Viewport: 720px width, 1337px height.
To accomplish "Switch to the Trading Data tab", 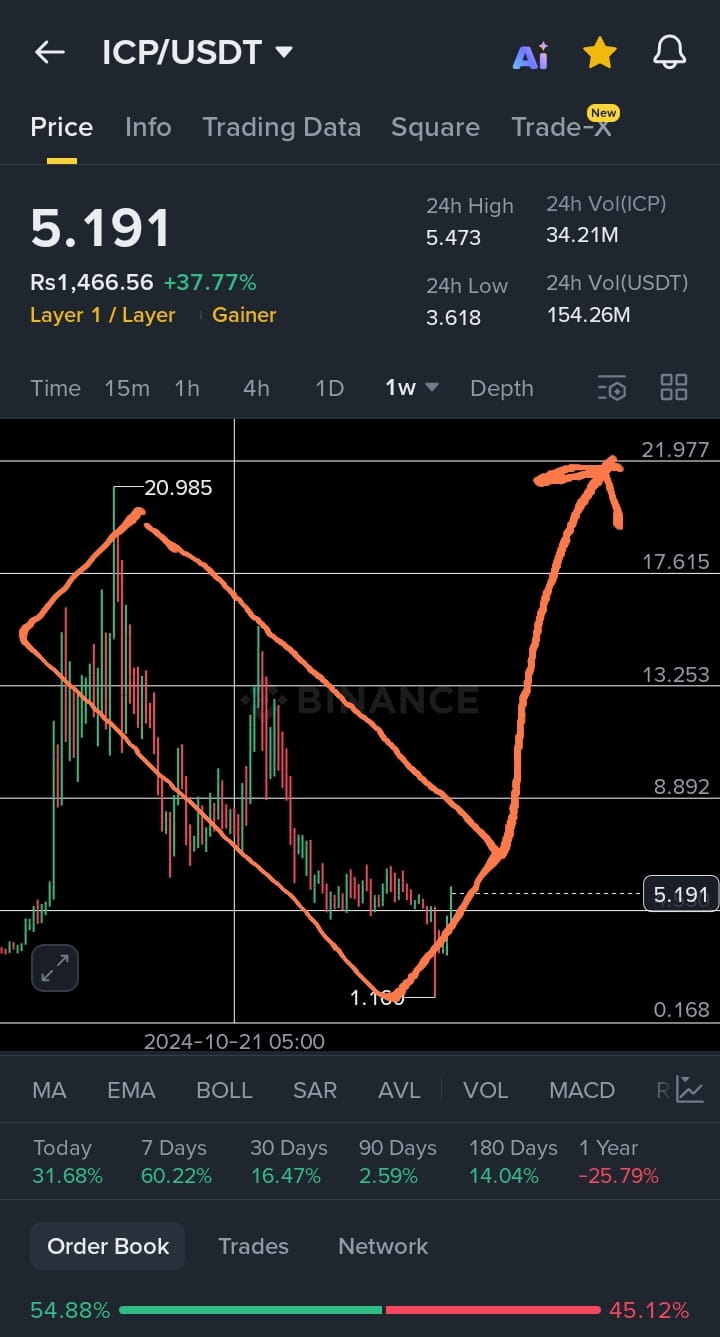I will (281, 127).
